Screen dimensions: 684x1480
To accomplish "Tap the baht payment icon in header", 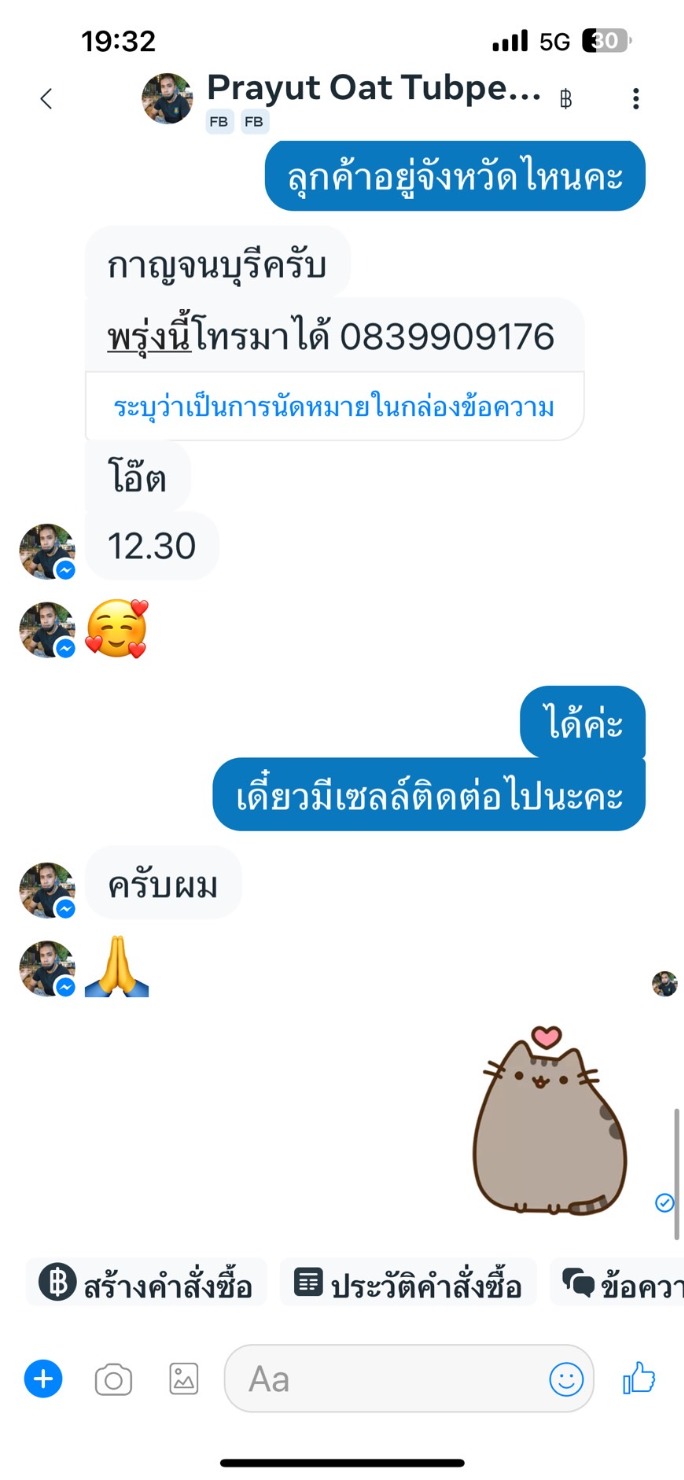I will click(x=566, y=99).
